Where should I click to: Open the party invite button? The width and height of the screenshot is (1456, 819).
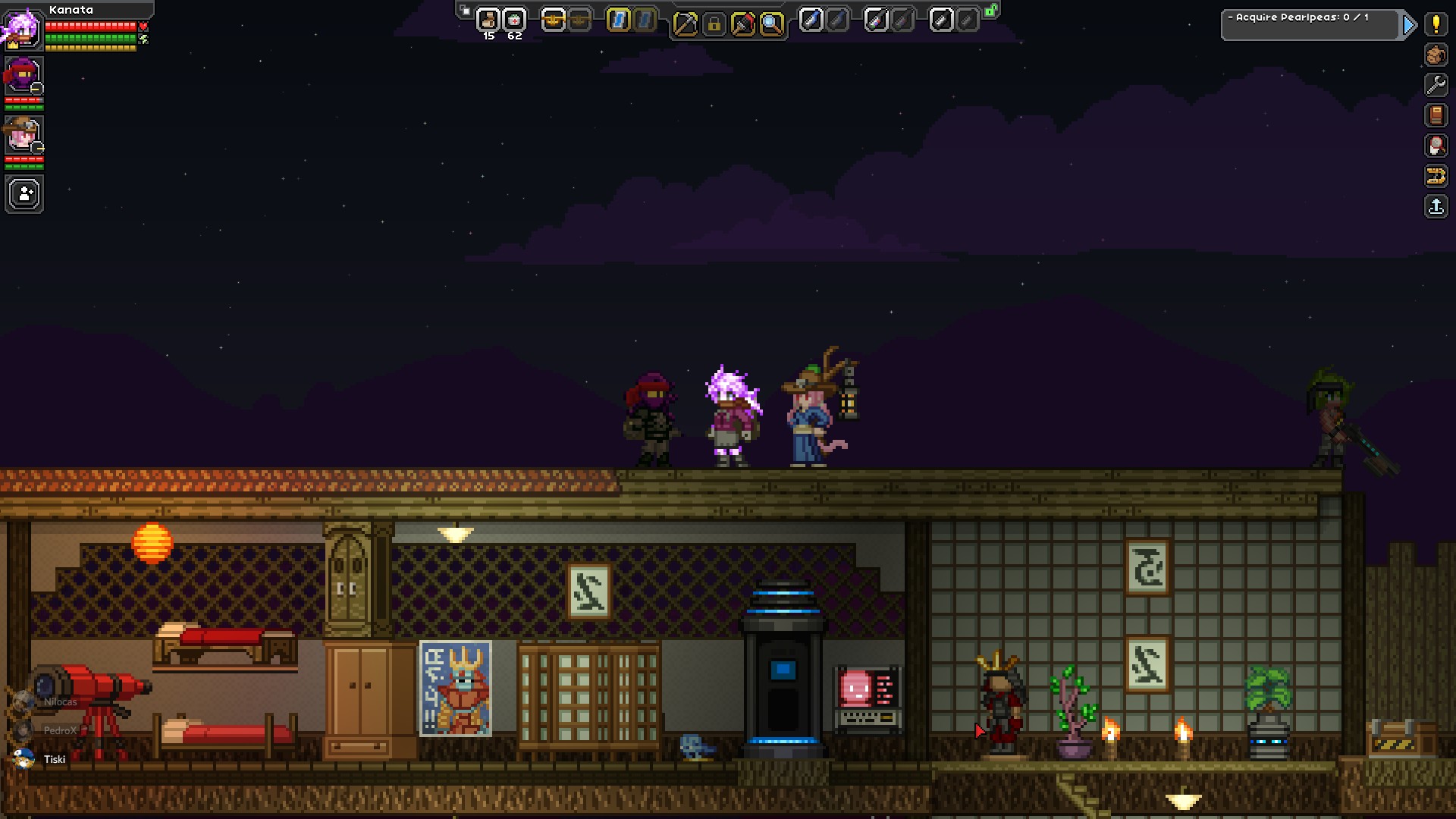click(x=25, y=194)
